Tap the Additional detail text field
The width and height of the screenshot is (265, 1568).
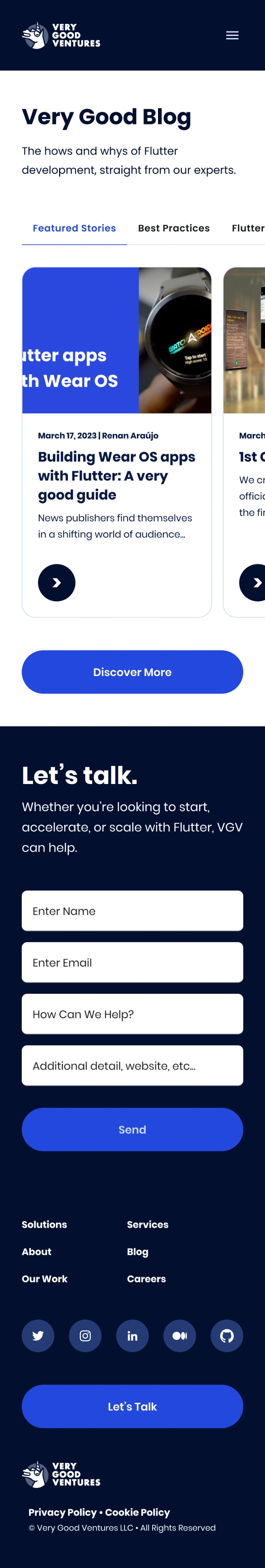(132, 1066)
